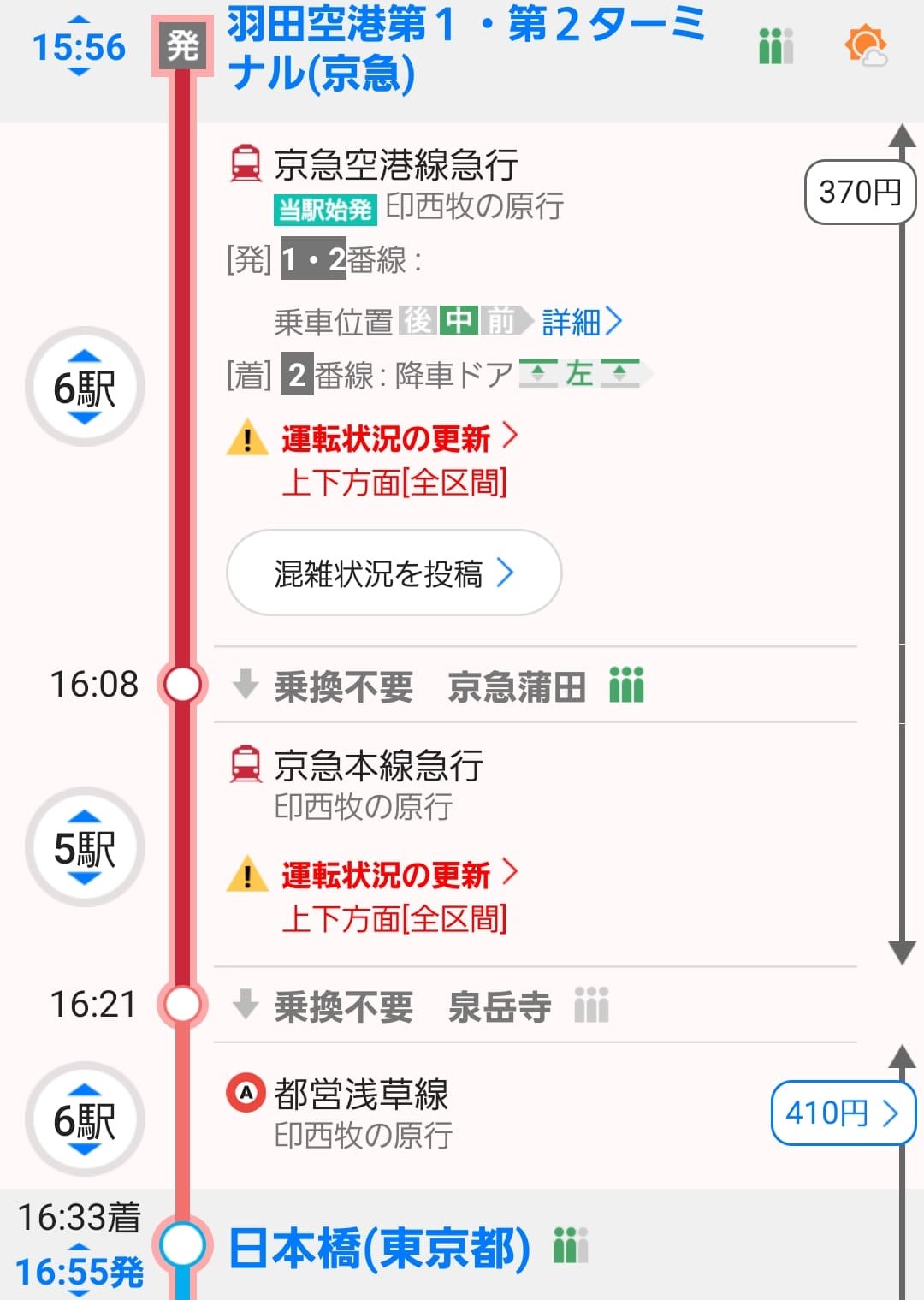924x1300 pixels.
Task: Expand the 6駅 stops list for 京急空港線
Action: tap(85, 387)
